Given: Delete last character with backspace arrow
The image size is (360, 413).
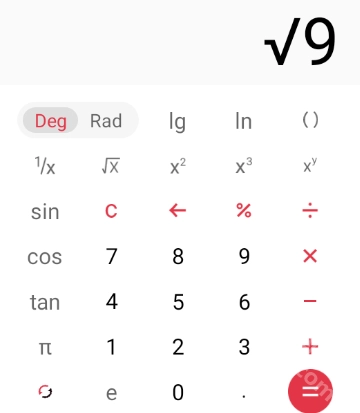Looking at the screenshot, I should [177, 211].
